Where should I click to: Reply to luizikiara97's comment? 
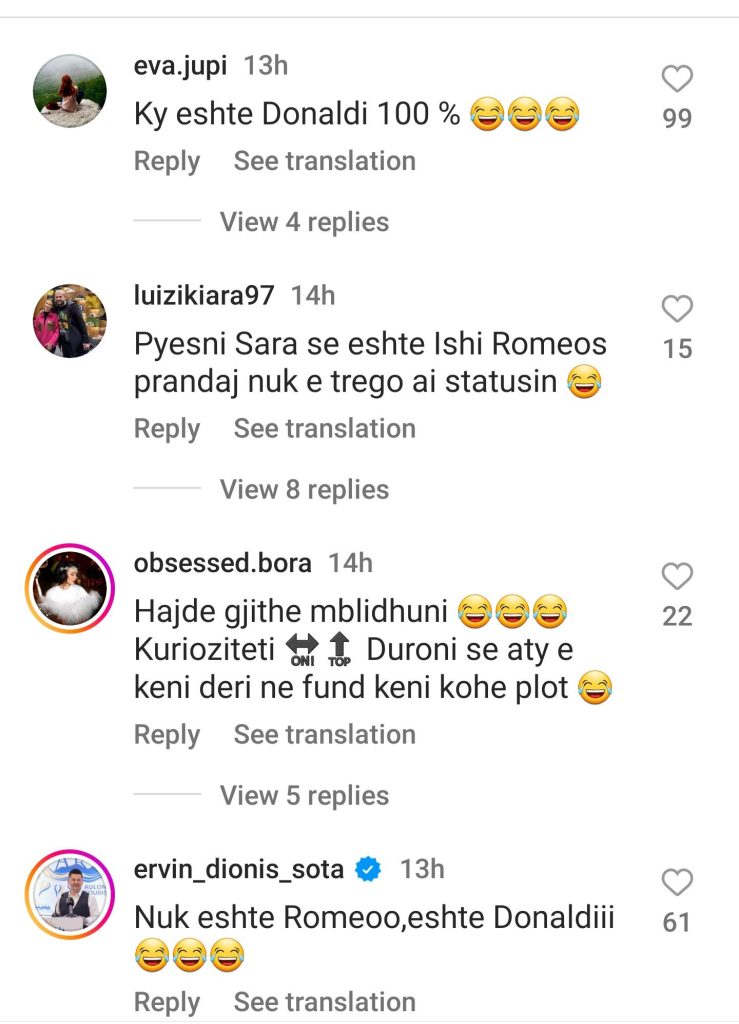click(167, 429)
